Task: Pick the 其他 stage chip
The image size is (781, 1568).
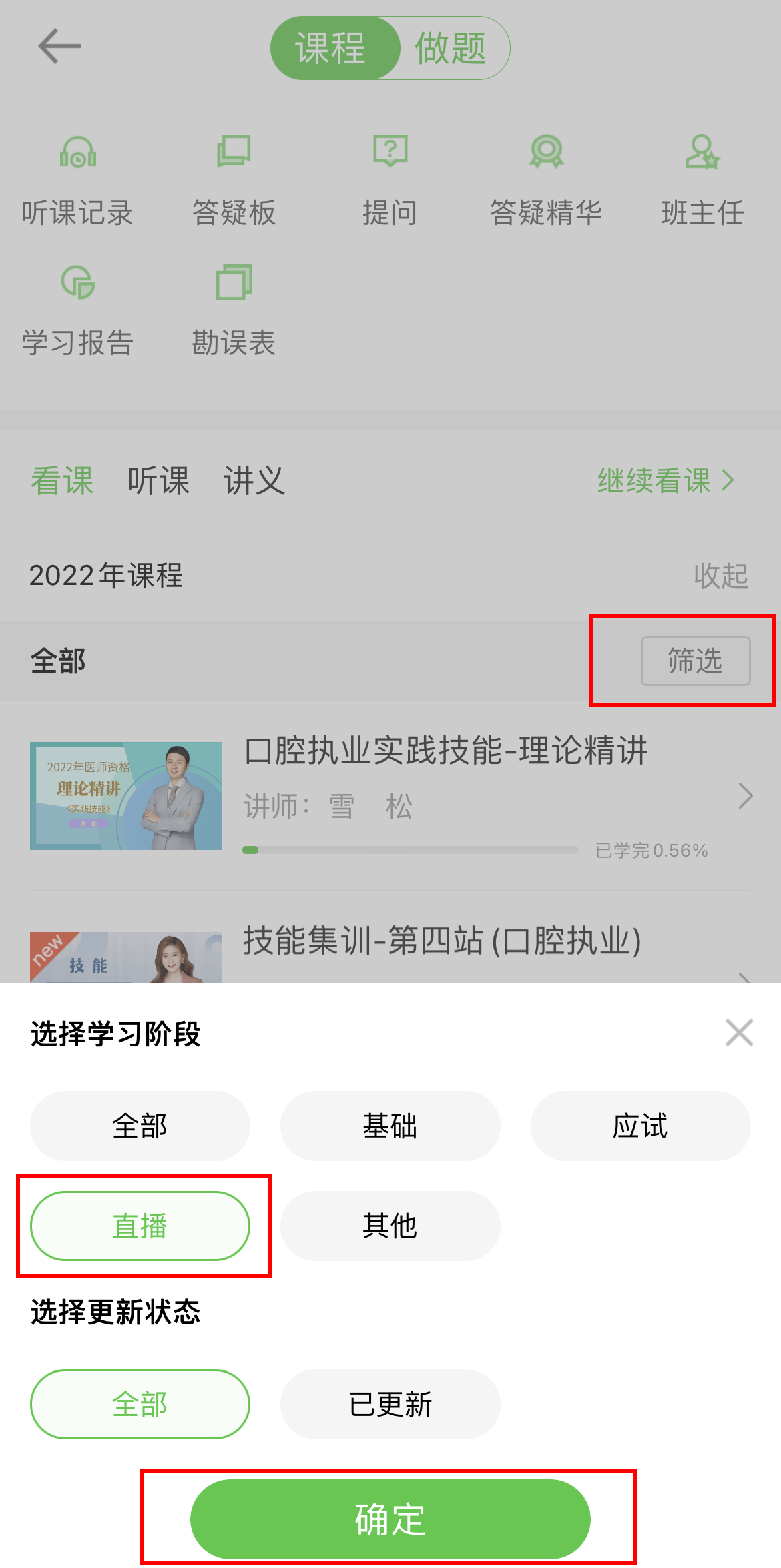Action: point(390,1226)
